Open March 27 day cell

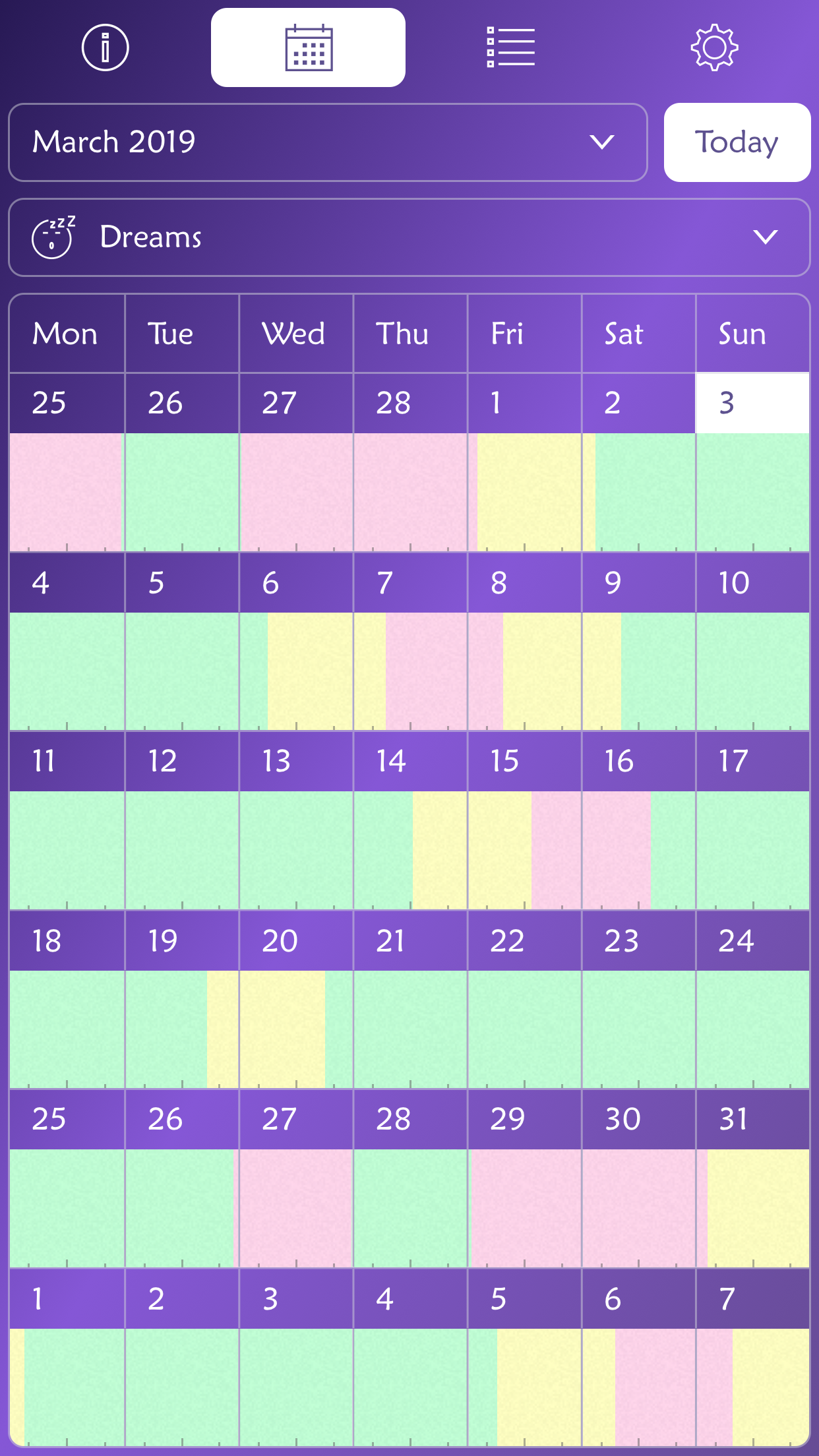pos(296,1178)
